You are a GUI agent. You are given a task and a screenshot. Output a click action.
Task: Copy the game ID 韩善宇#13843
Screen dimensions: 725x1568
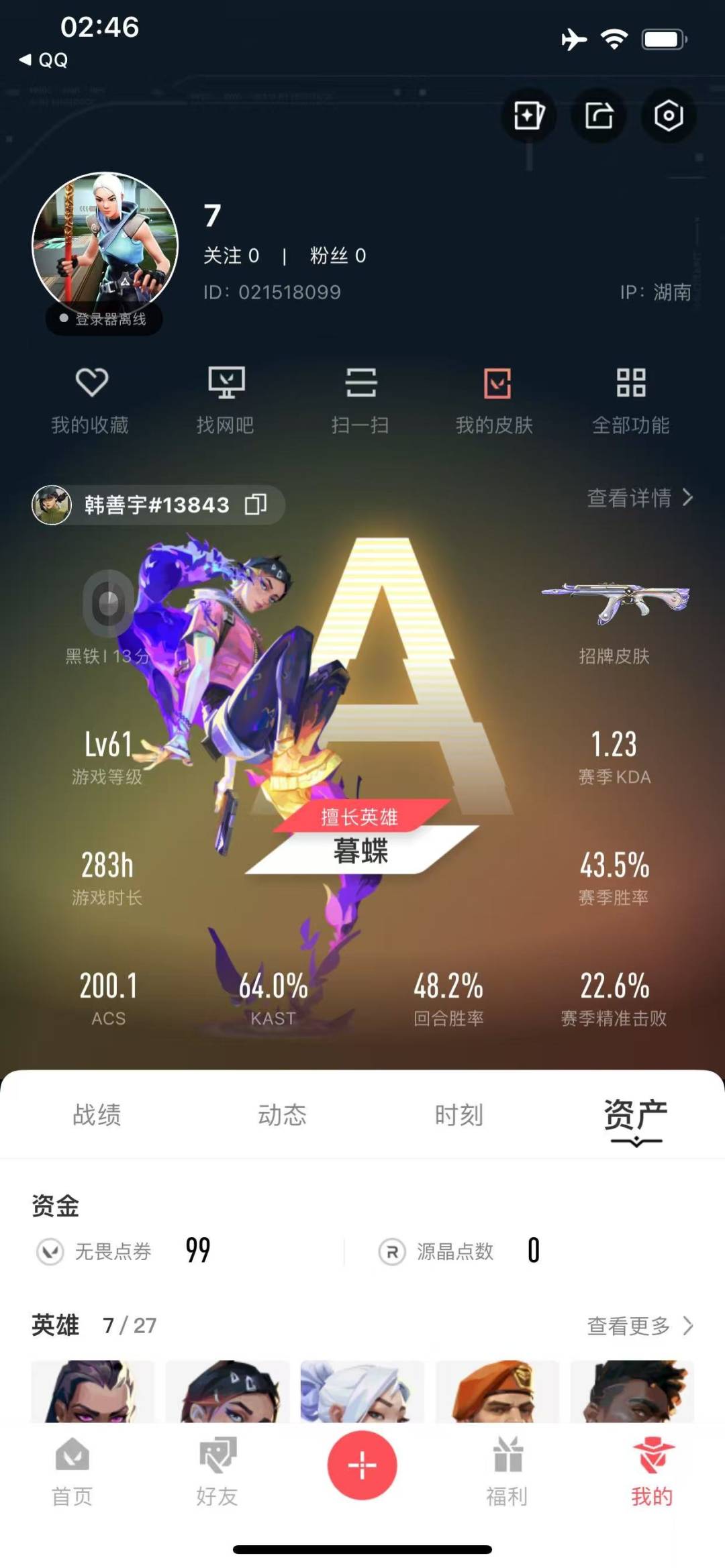tap(256, 504)
